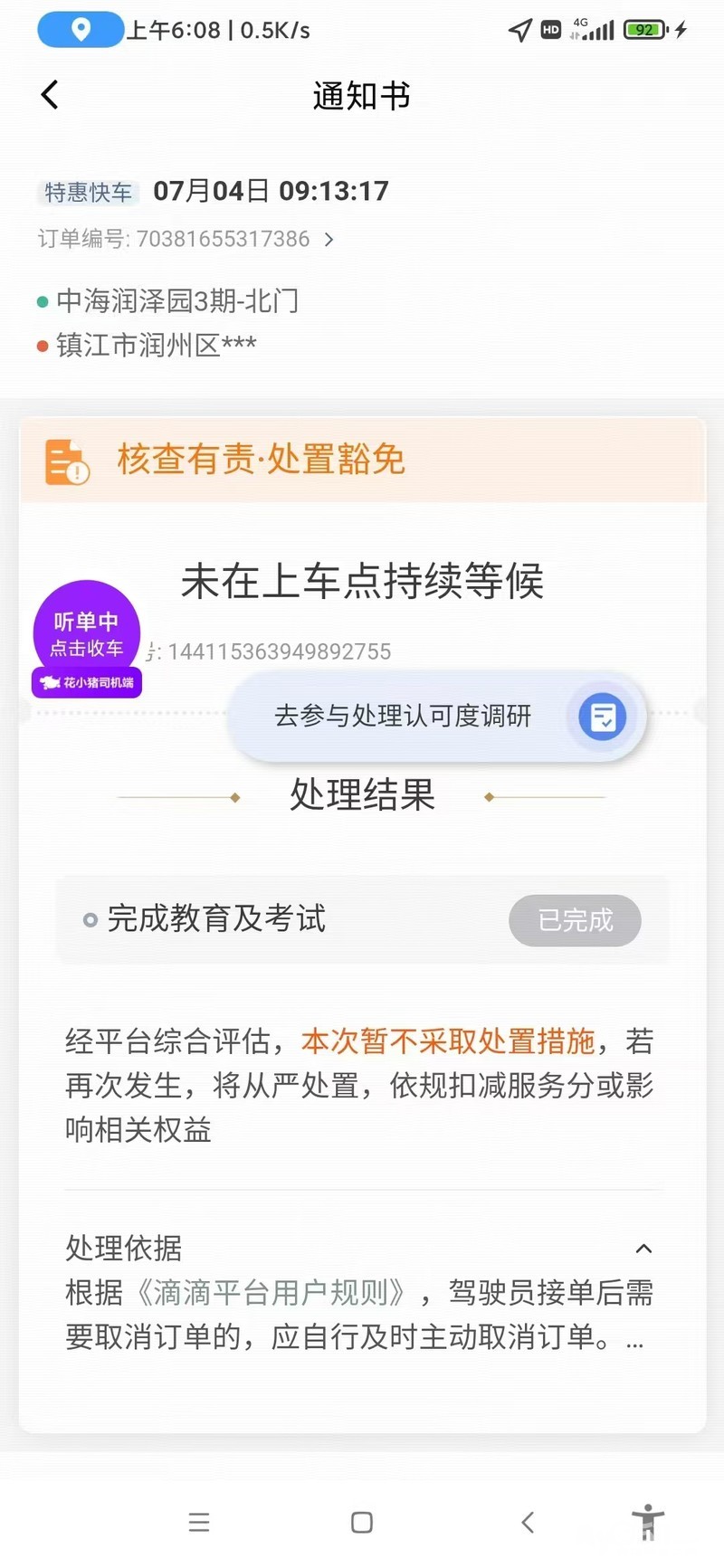Open order details via the 订单编号 chevron
Image resolution: width=724 pixels, height=1568 pixels.
tap(329, 240)
